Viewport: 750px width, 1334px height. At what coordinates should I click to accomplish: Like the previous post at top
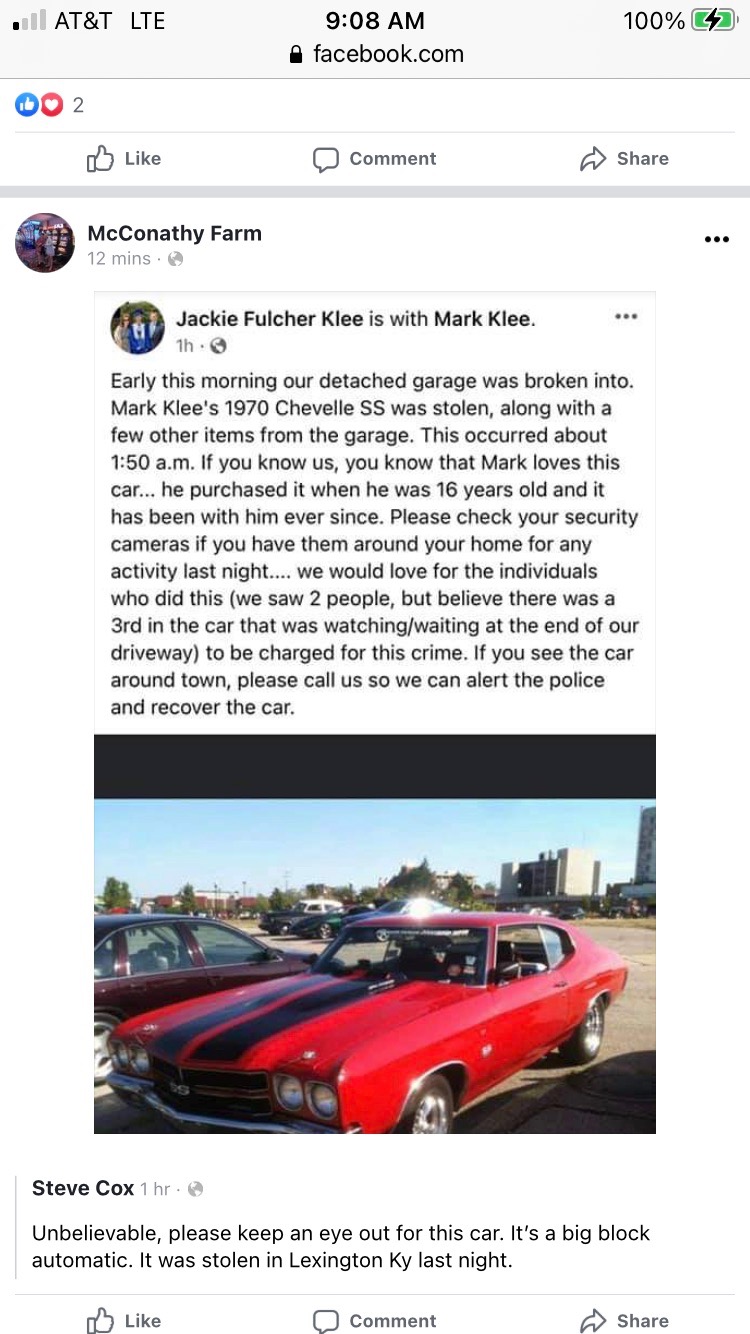coord(124,159)
